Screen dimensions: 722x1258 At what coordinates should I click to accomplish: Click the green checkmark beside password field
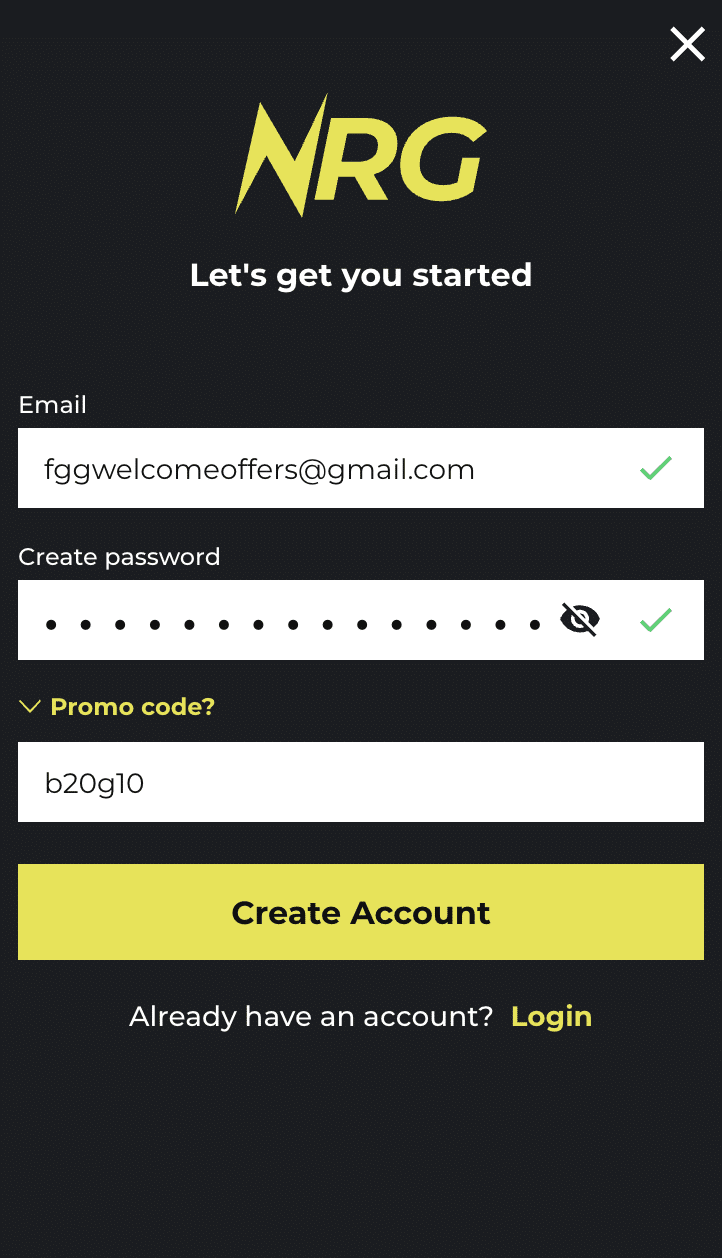pyautogui.click(x=655, y=620)
